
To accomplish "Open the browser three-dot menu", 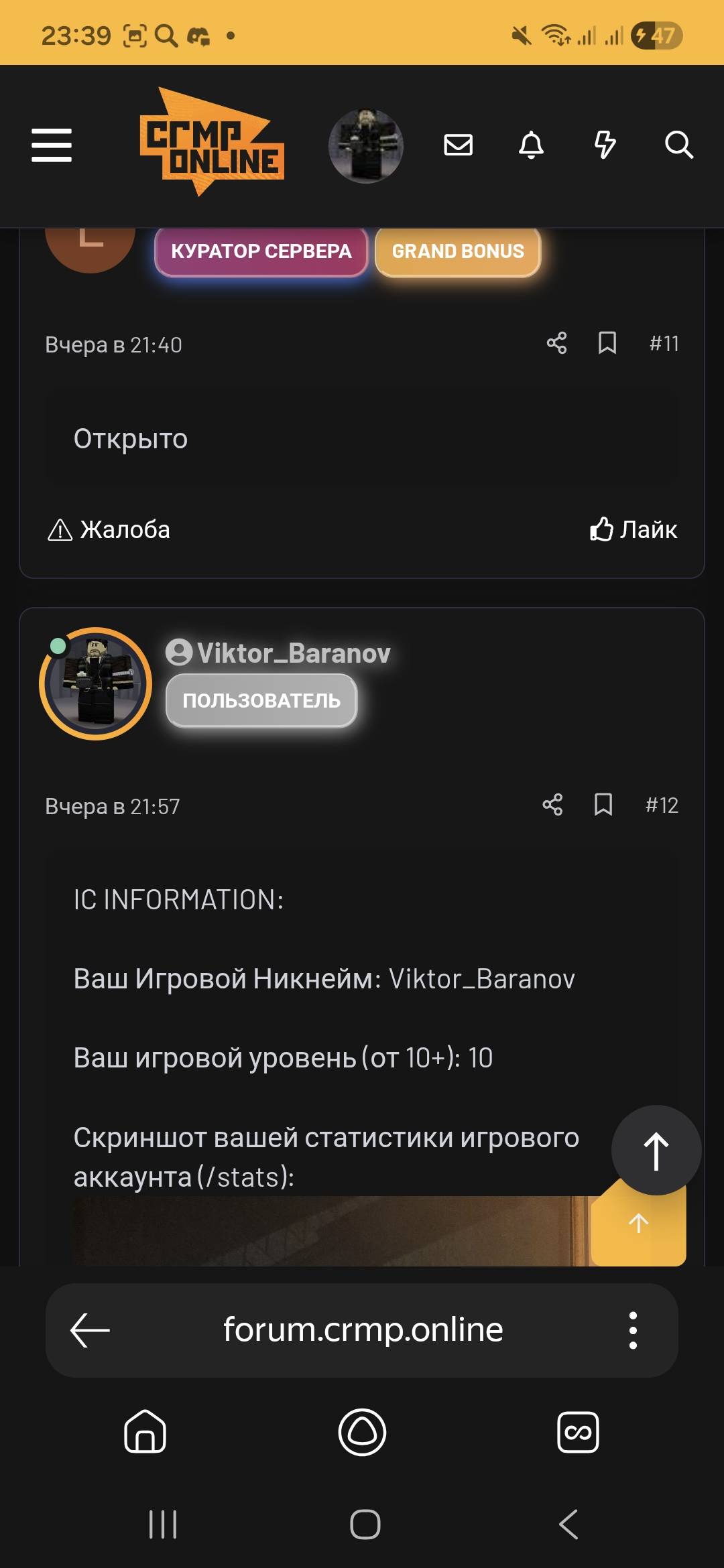I will (633, 1330).
